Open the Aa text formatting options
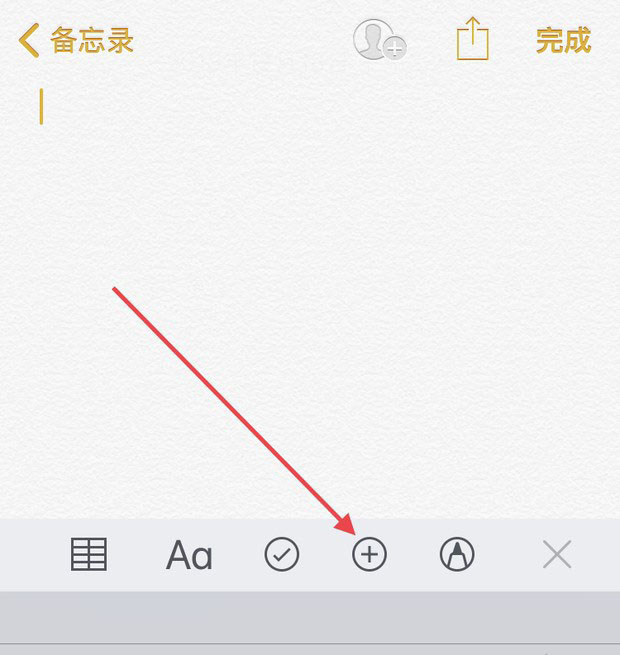The height and width of the screenshot is (655, 620). [189, 554]
